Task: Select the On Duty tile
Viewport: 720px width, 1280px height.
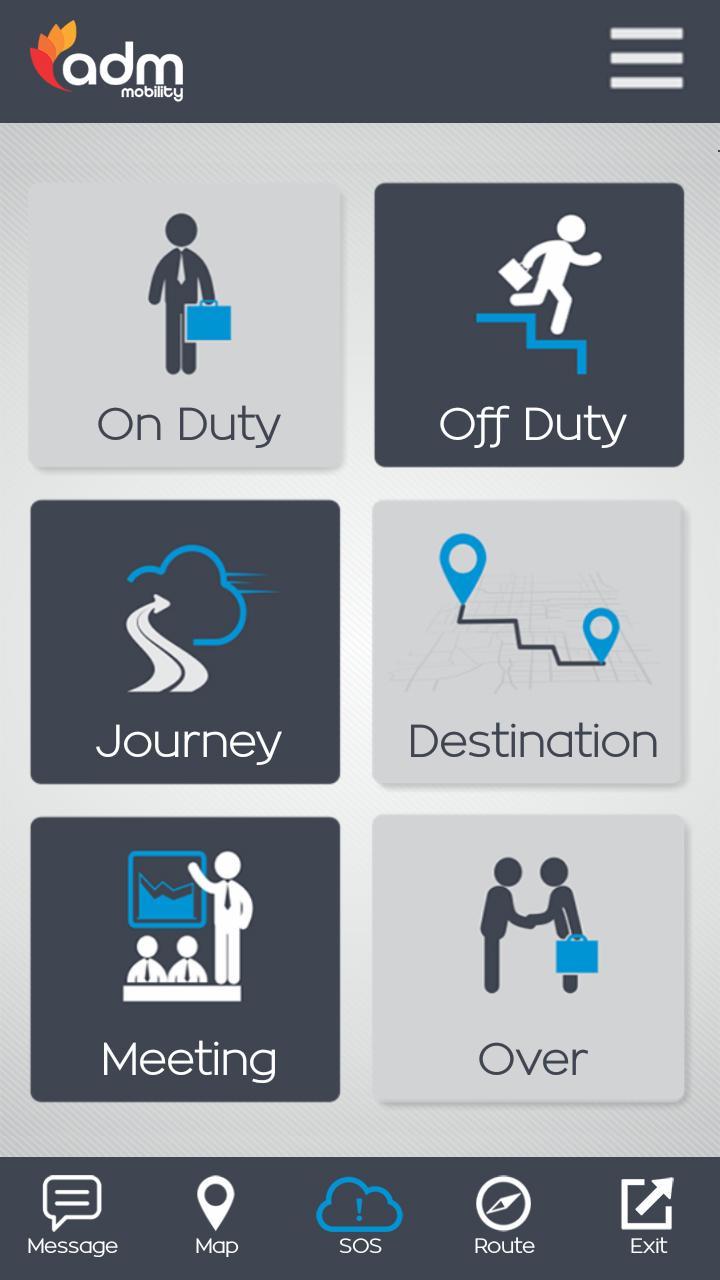Action: [x=185, y=325]
